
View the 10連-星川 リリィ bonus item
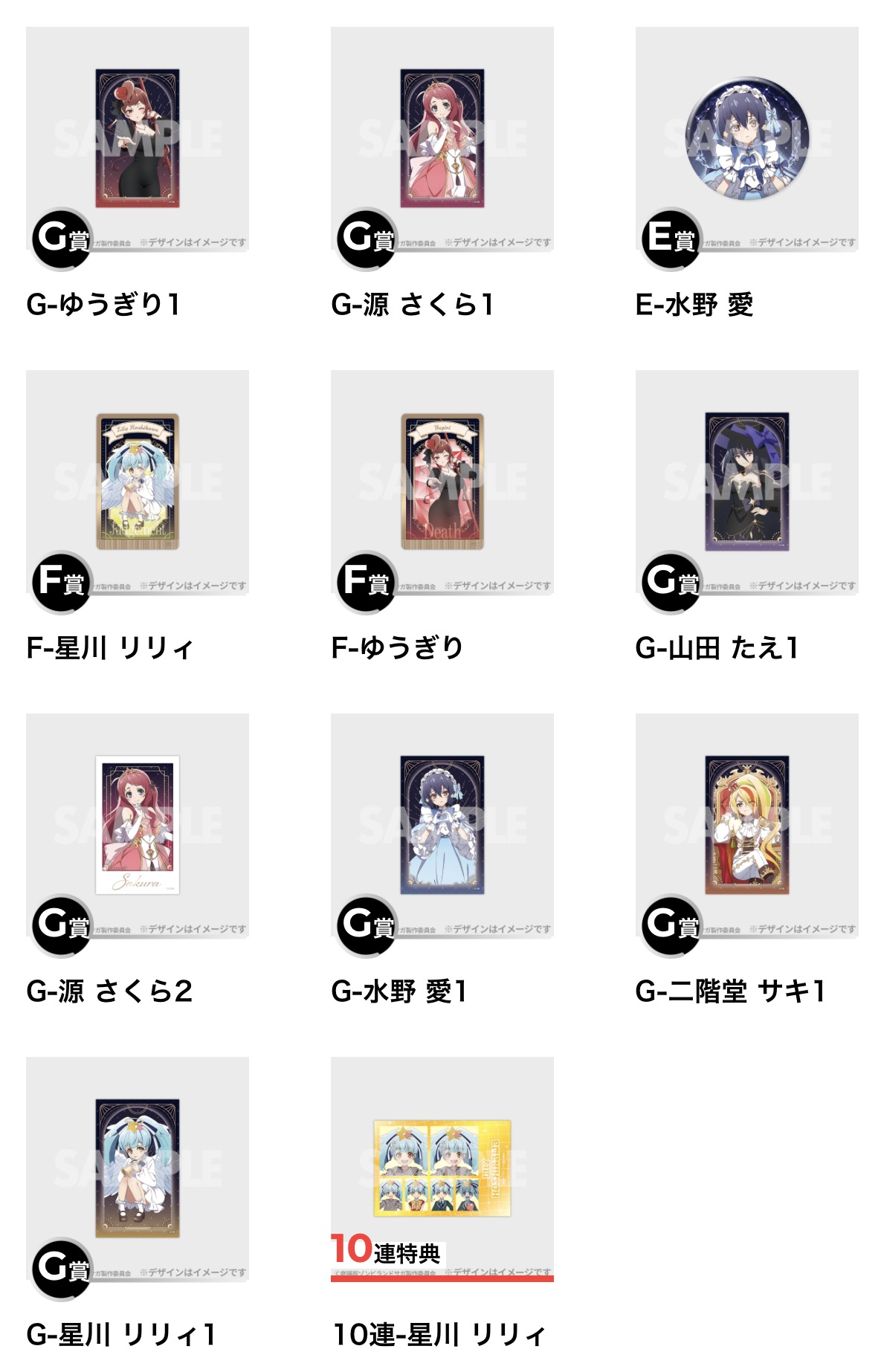point(442,1168)
